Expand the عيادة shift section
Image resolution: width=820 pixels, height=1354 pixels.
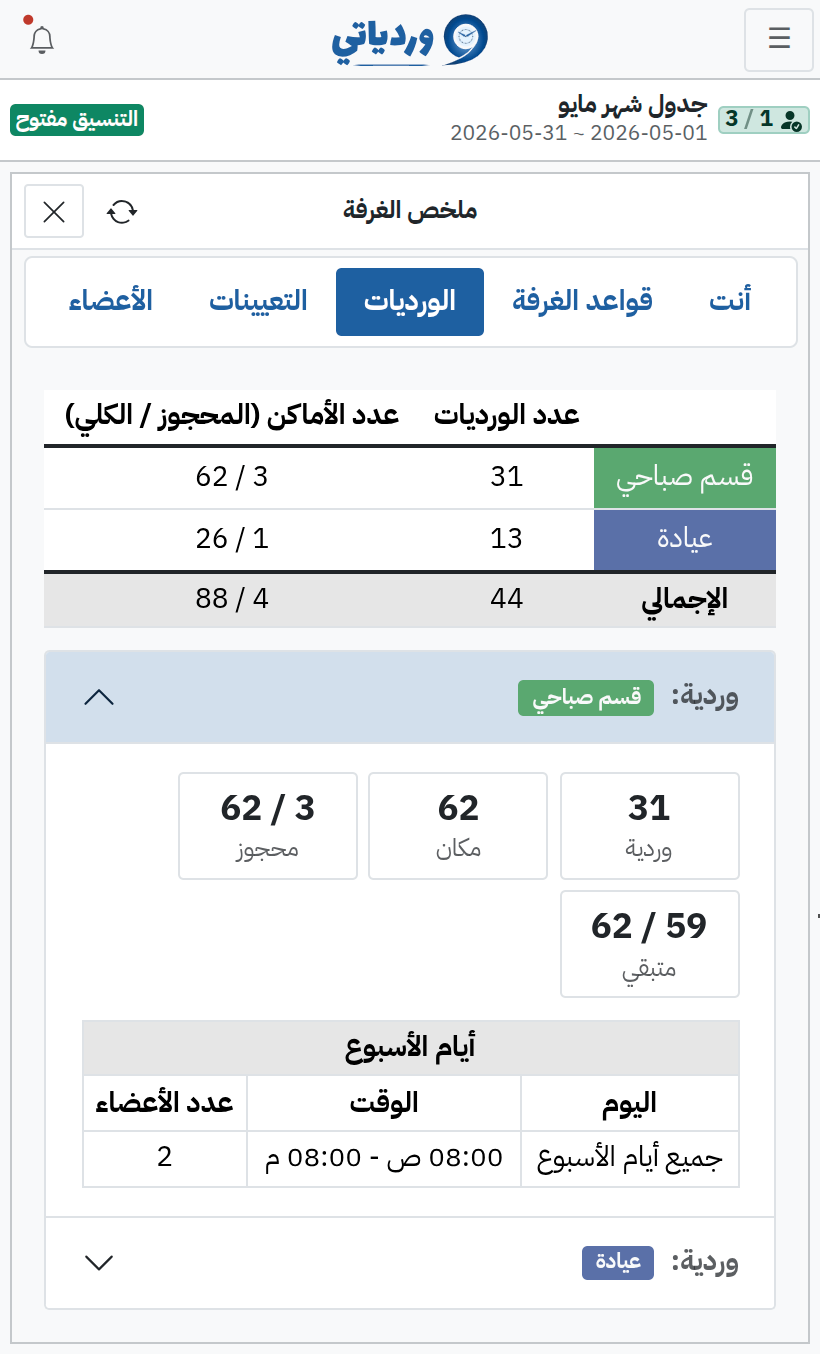(410, 1262)
